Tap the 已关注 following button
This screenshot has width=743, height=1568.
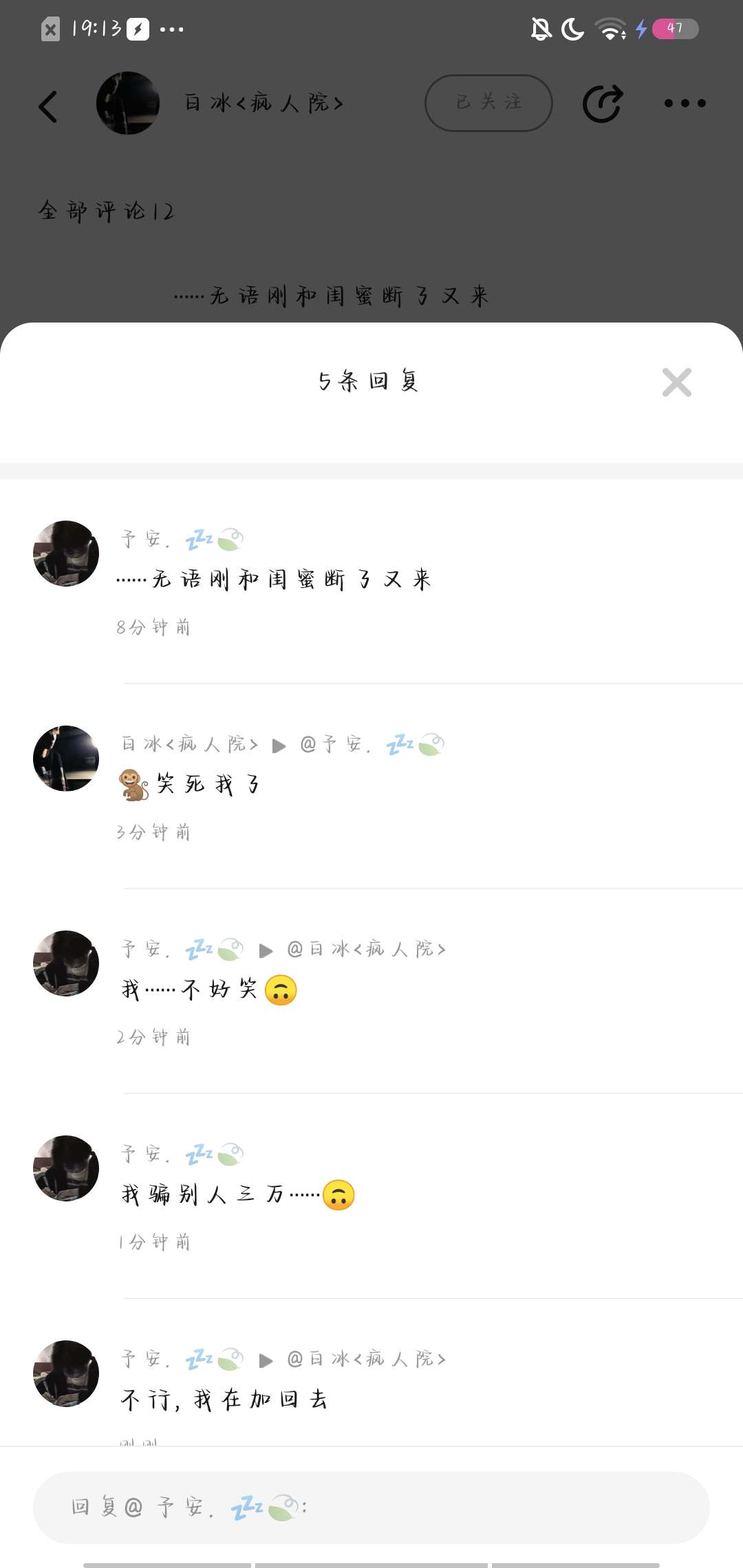pos(488,103)
